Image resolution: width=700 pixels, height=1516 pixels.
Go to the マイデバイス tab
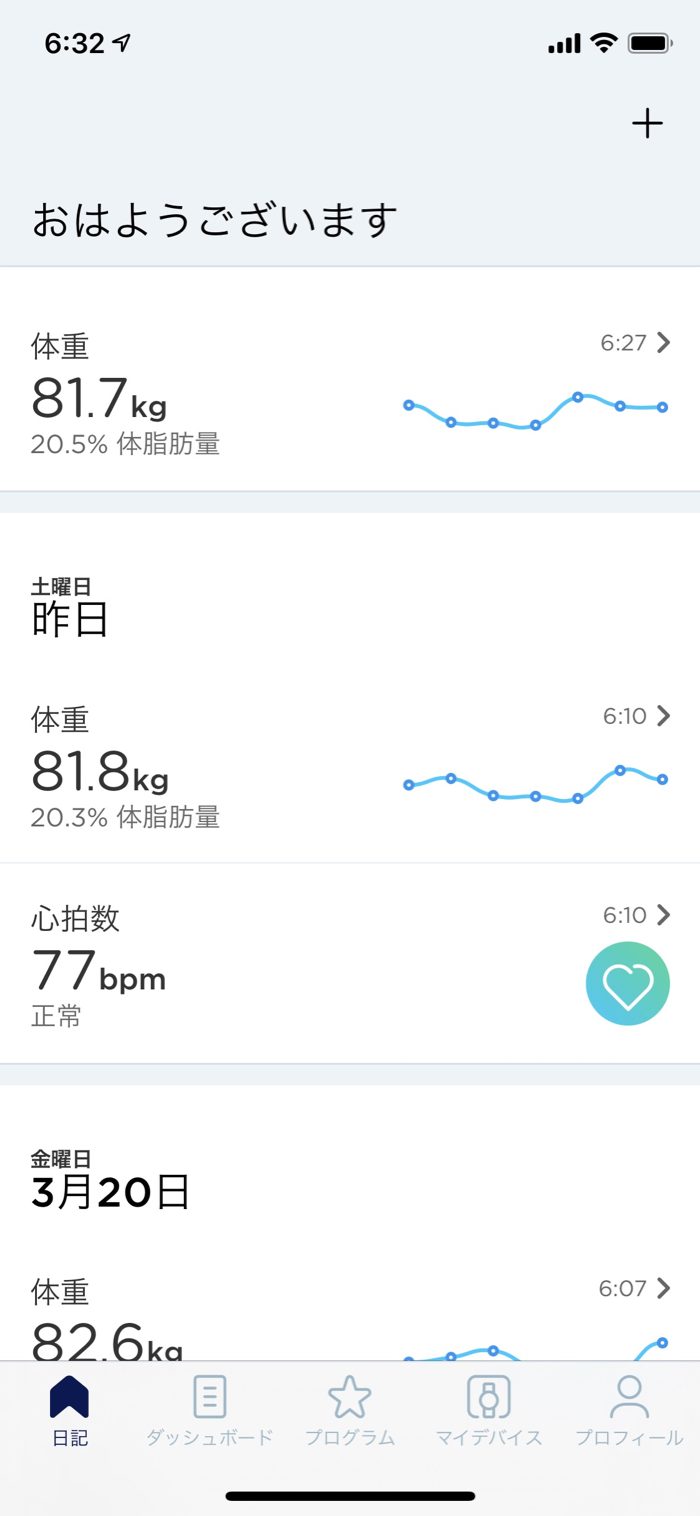click(x=489, y=1410)
